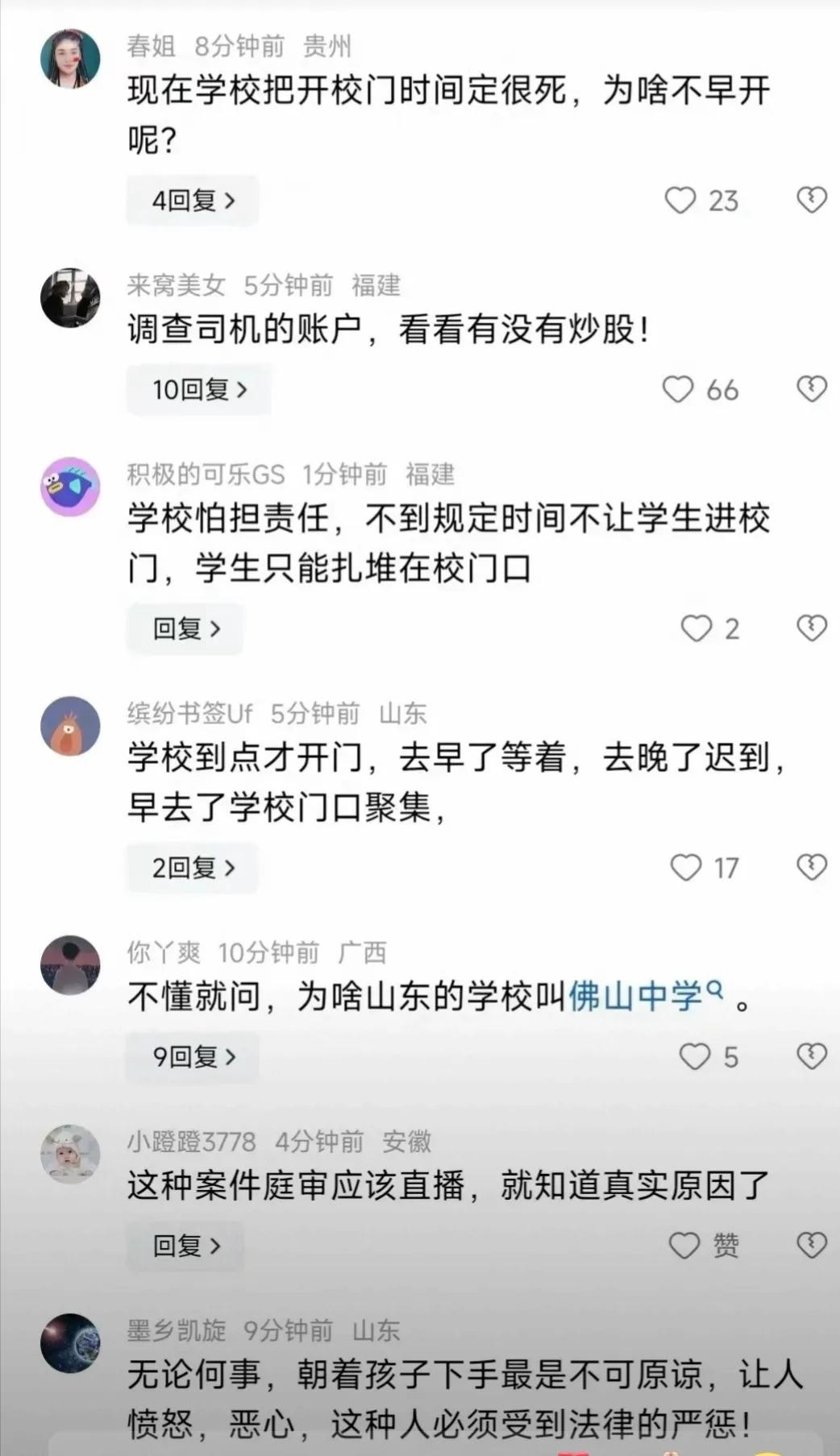840x1456 pixels.
Task: Dislike 小蹬蹬3778's comment
Action: [x=811, y=1245]
